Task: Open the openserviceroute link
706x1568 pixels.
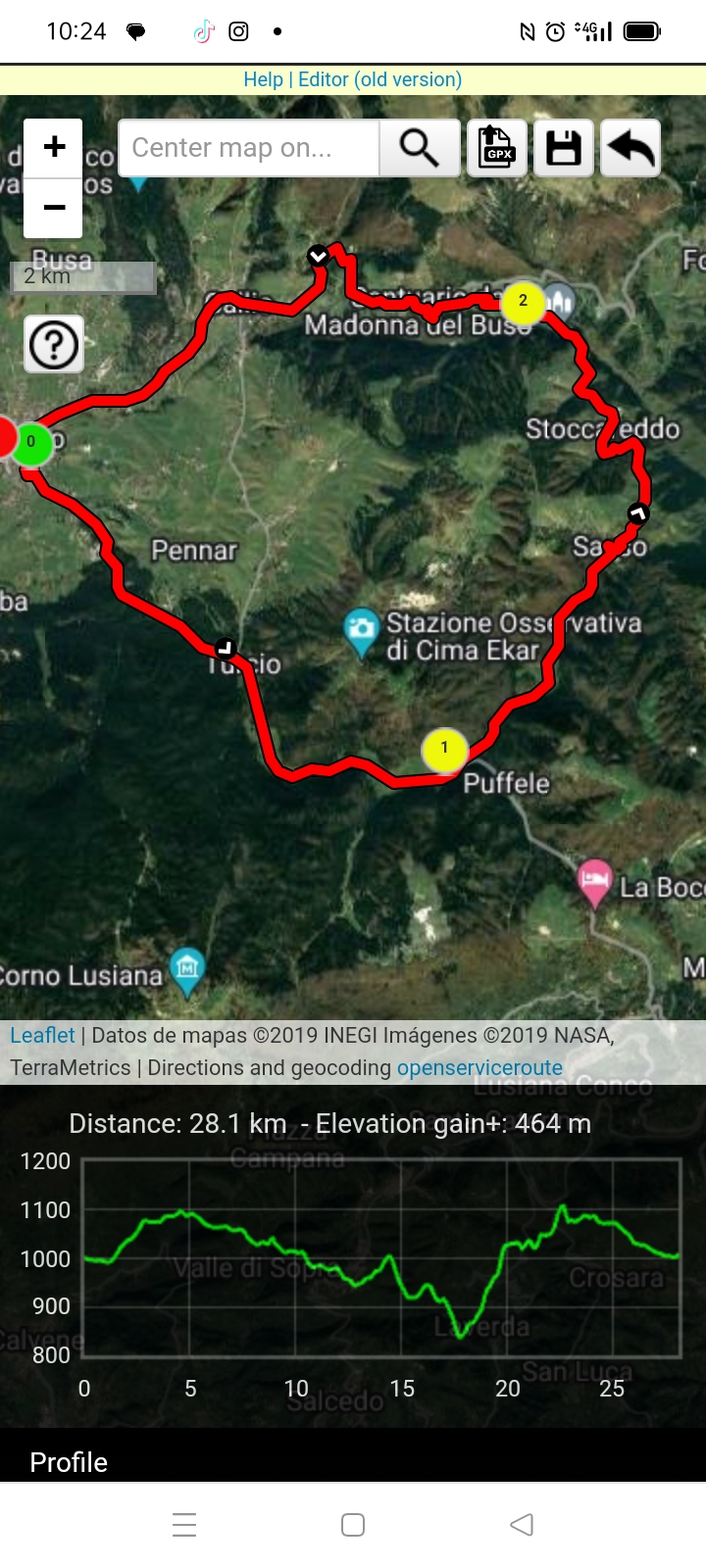Action: (x=479, y=1067)
